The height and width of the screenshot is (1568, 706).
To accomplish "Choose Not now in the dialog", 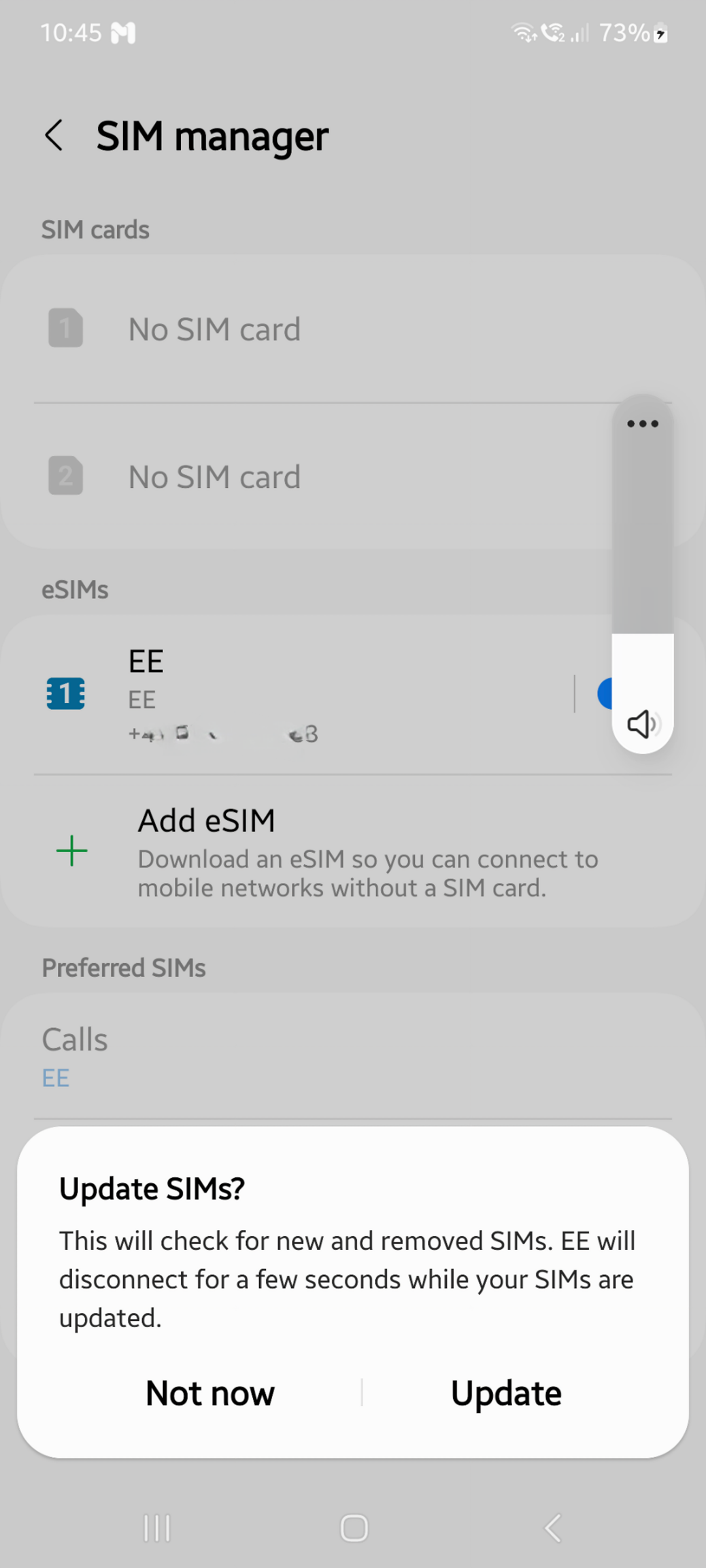I will (210, 1393).
